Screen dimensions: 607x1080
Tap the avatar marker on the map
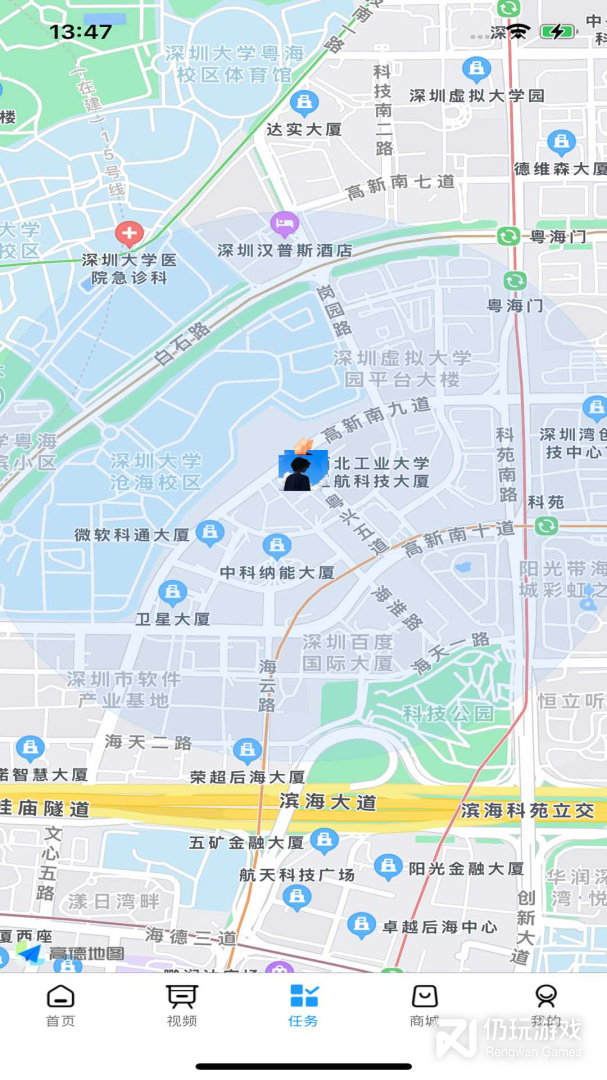pyautogui.click(x=302, y=468)
